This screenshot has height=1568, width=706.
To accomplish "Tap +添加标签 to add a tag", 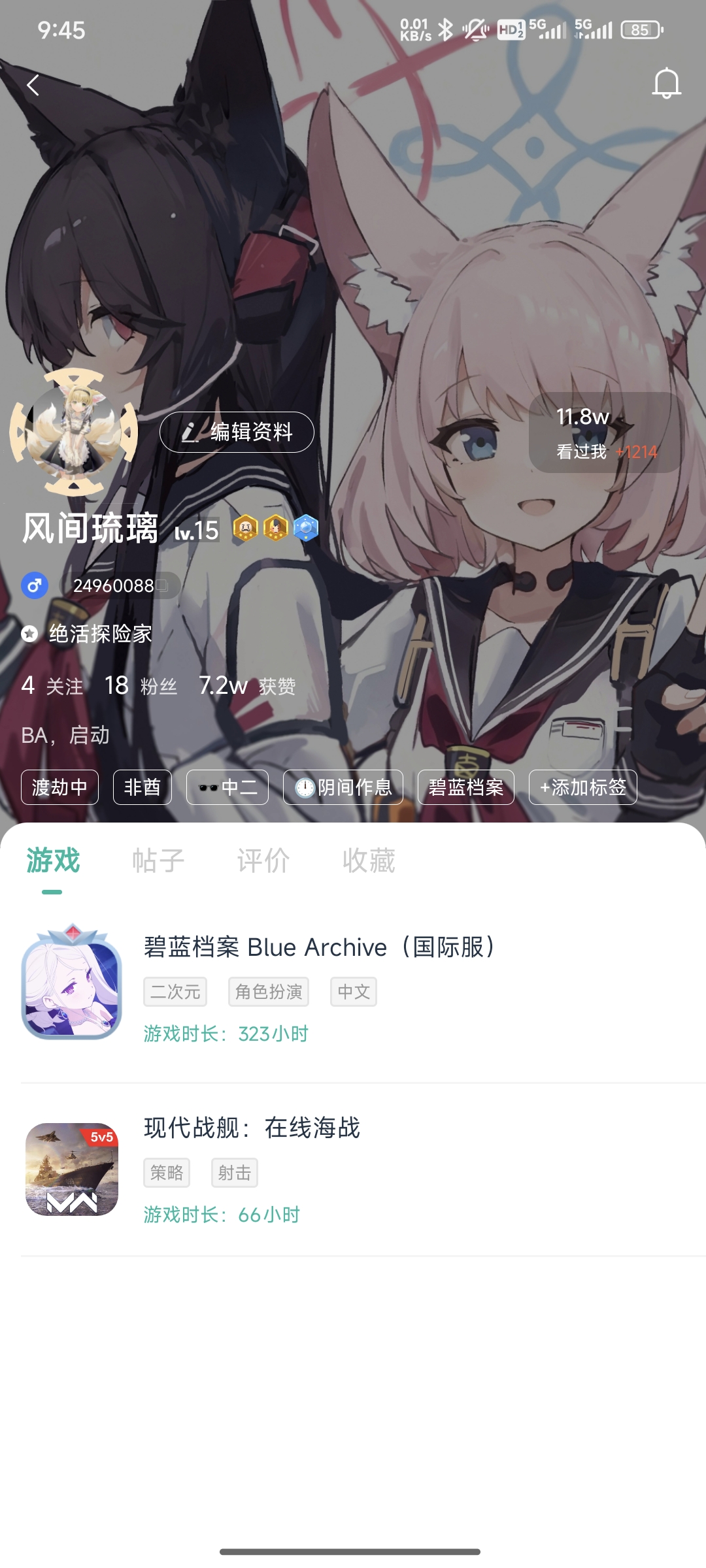I will coord(582,787).
